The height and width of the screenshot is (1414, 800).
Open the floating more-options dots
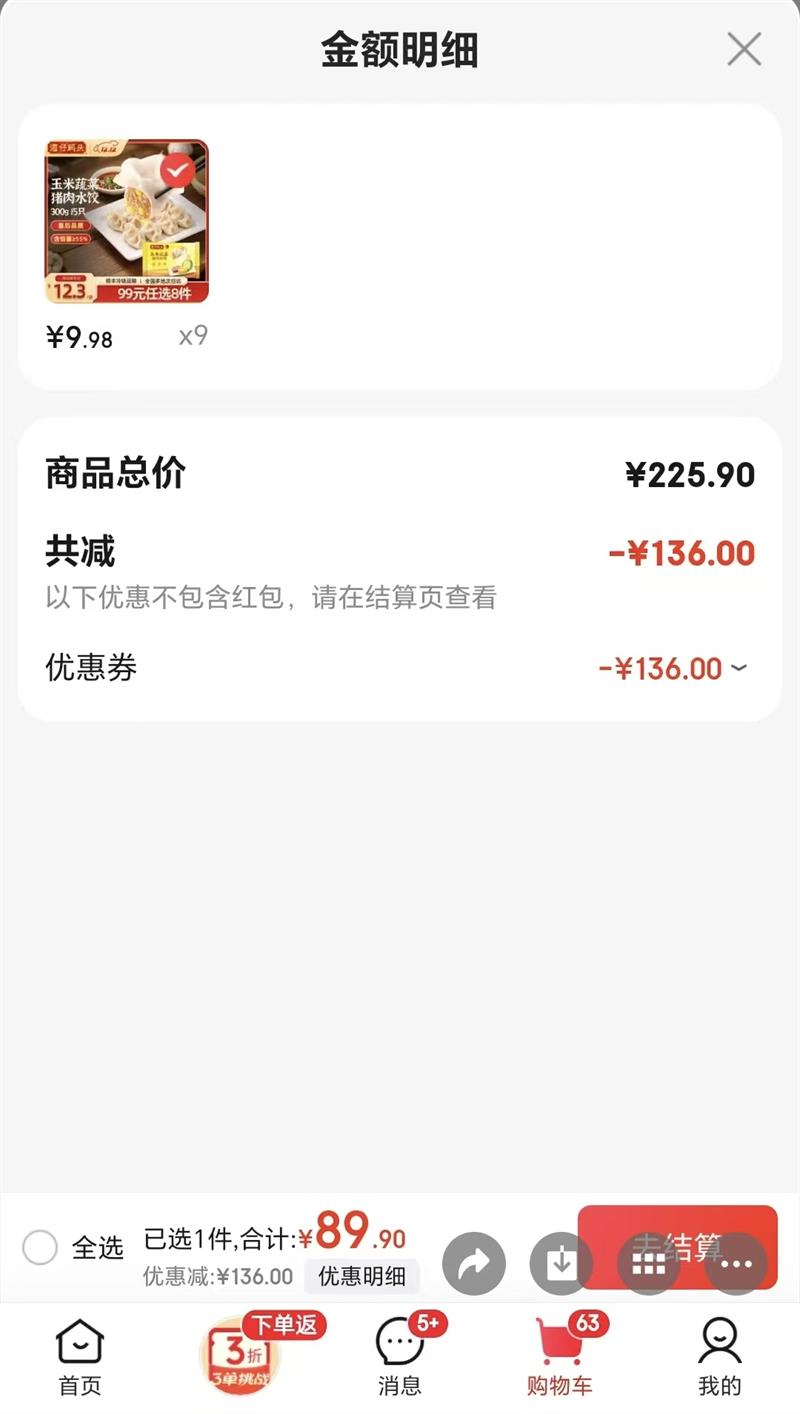tap(736, 1264)
